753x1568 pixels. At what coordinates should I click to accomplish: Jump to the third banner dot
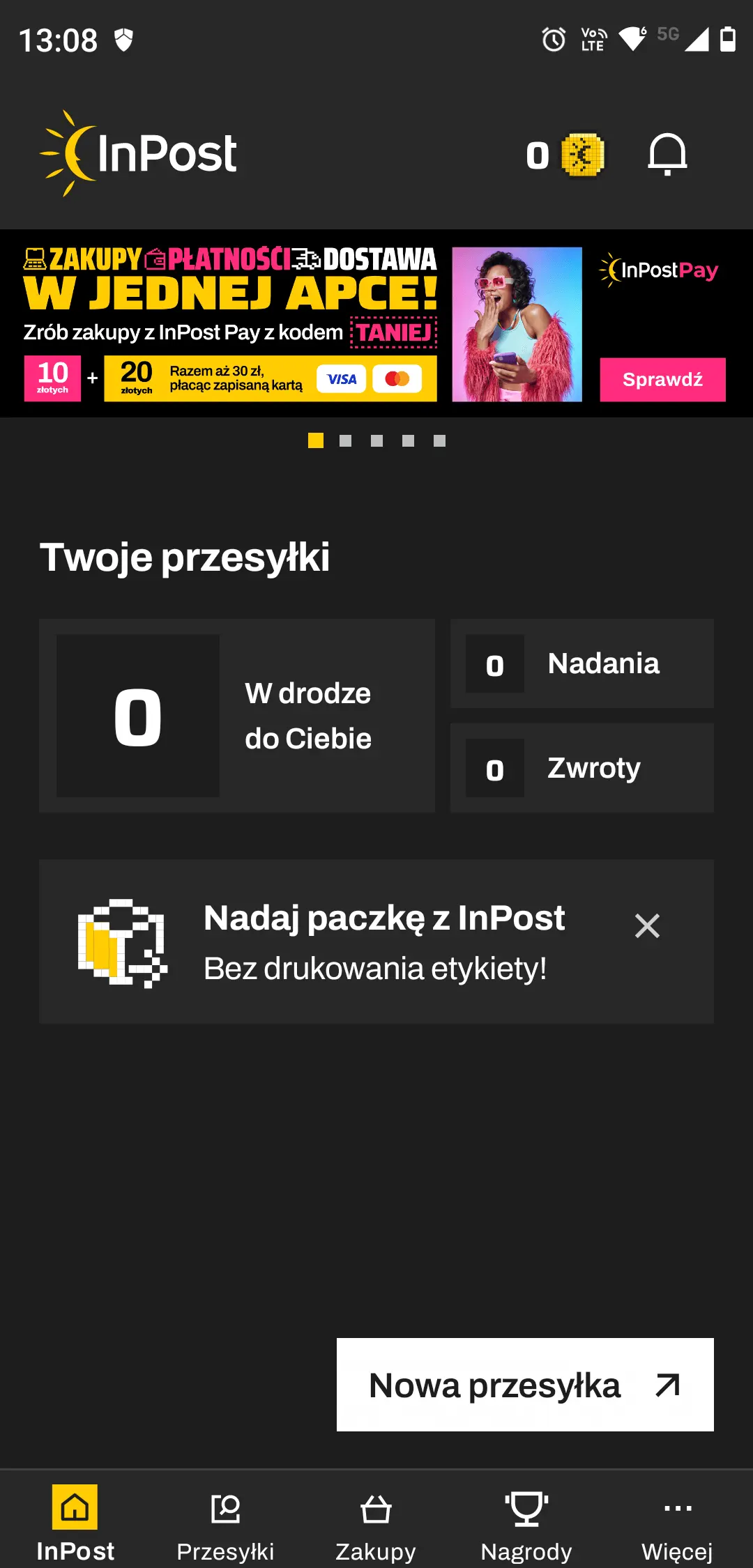tap(377, 440)
